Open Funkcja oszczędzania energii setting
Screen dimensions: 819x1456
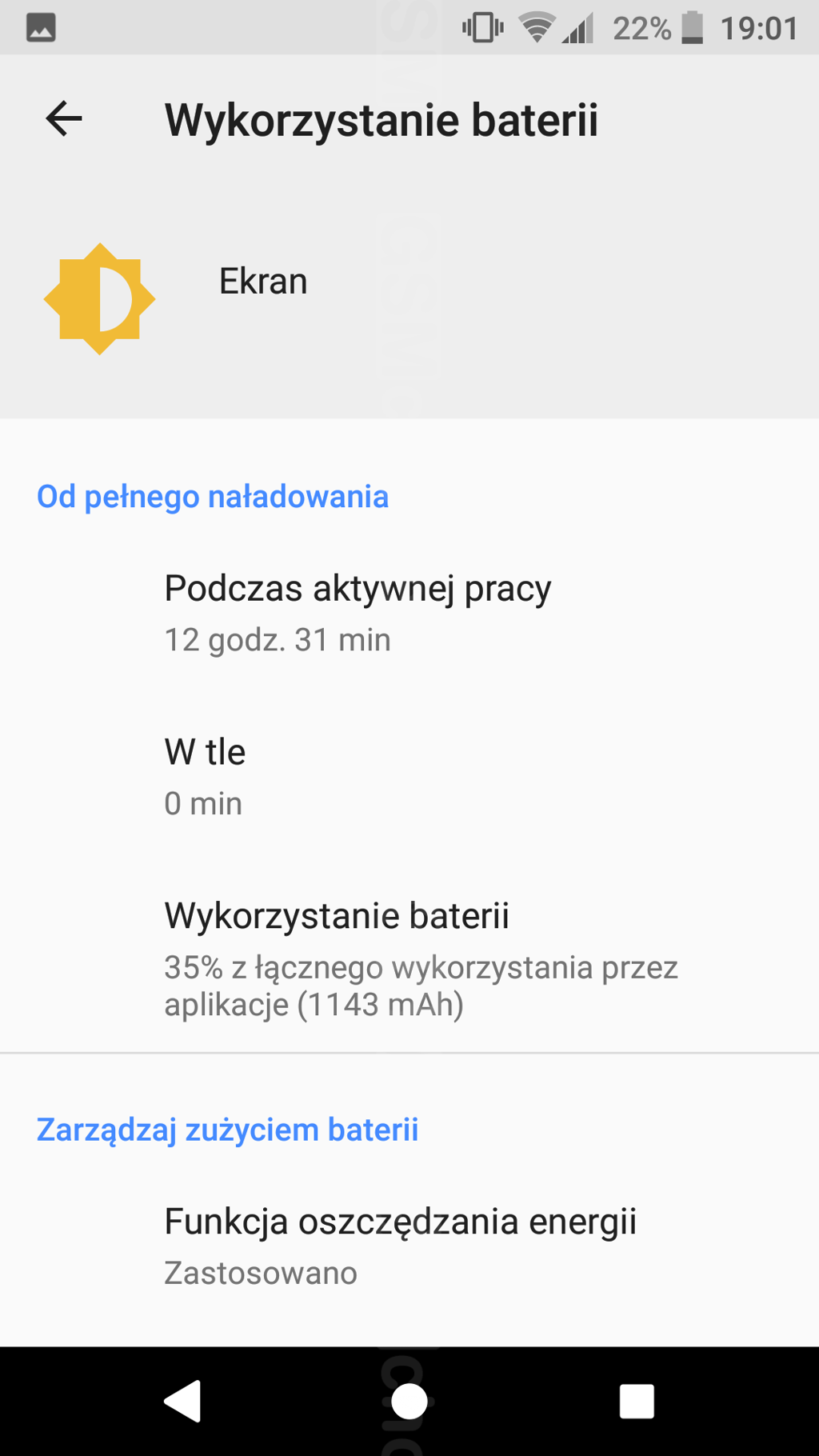[400, 1245]
